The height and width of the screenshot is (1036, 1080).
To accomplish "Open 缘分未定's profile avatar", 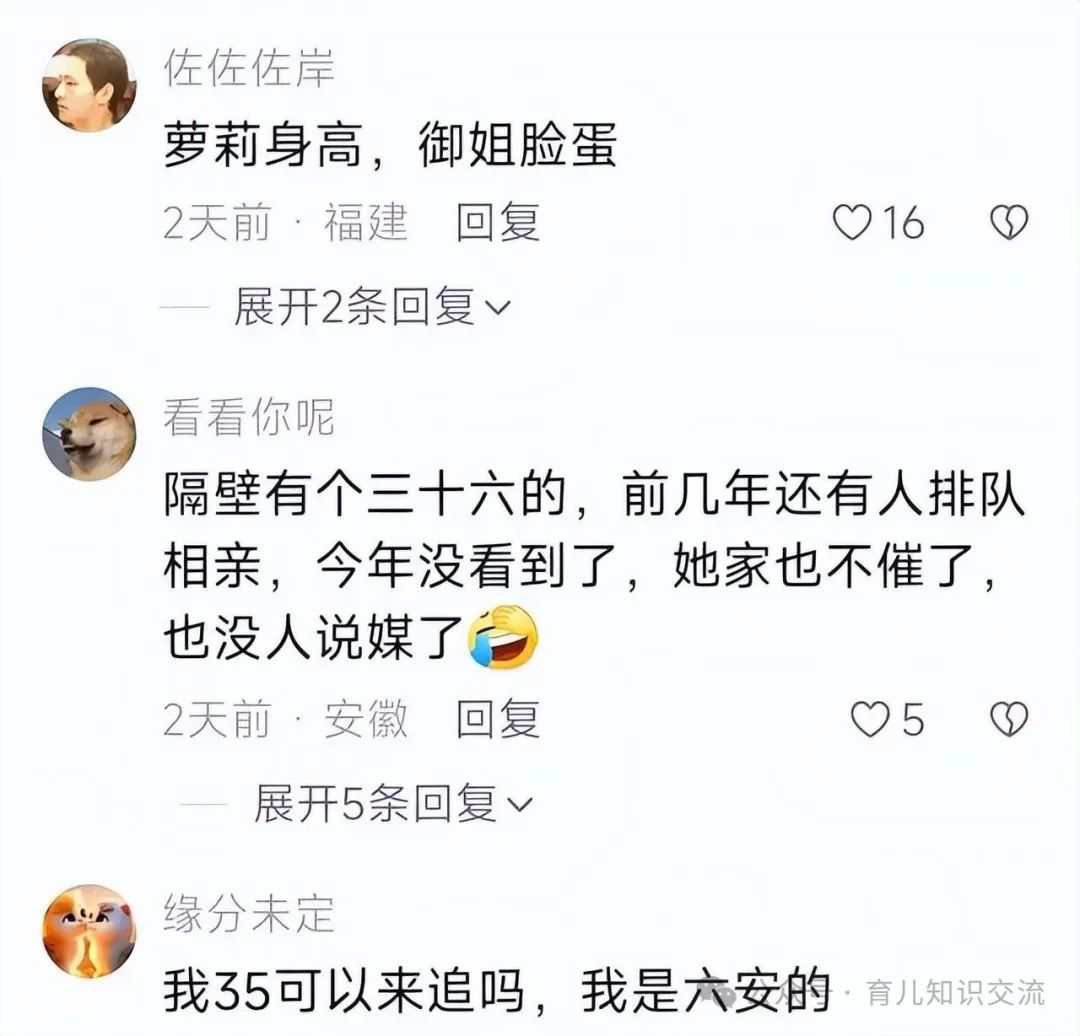I will (89, 930).
